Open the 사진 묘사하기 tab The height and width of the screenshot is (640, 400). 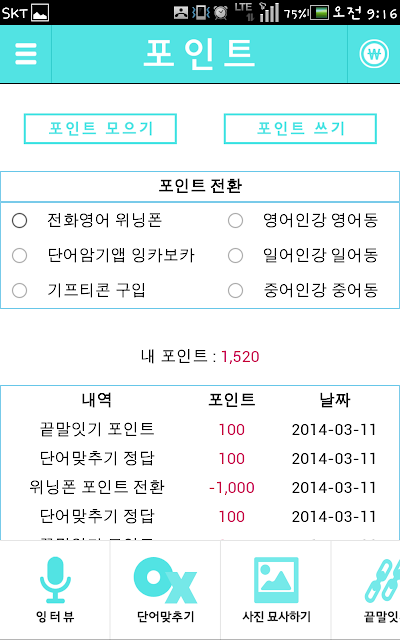[x=276, y=590]
